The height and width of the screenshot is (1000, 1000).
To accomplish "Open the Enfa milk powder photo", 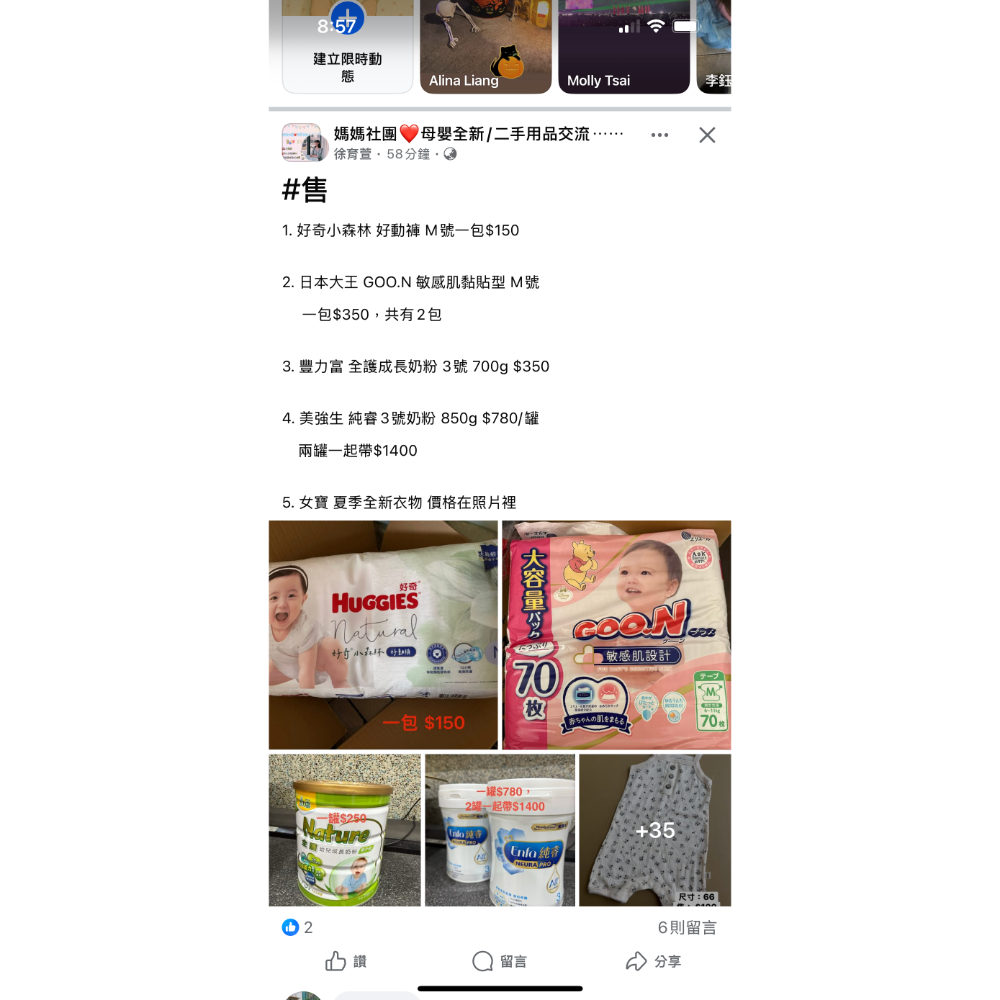I will coord(499,830).
